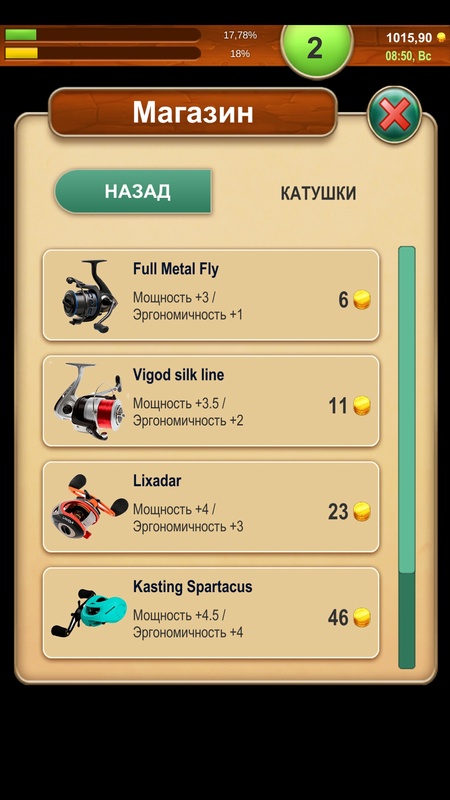Select the Full Metal Fly reel
The height and width of the screenshot is (800, 450).
[211, 295]
